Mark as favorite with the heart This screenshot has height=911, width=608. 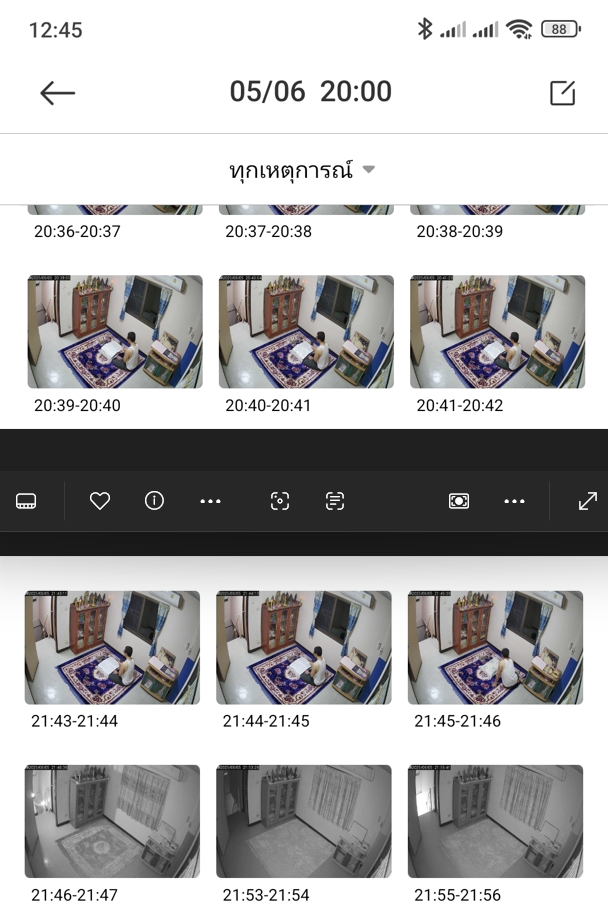[x=100, y=501]
